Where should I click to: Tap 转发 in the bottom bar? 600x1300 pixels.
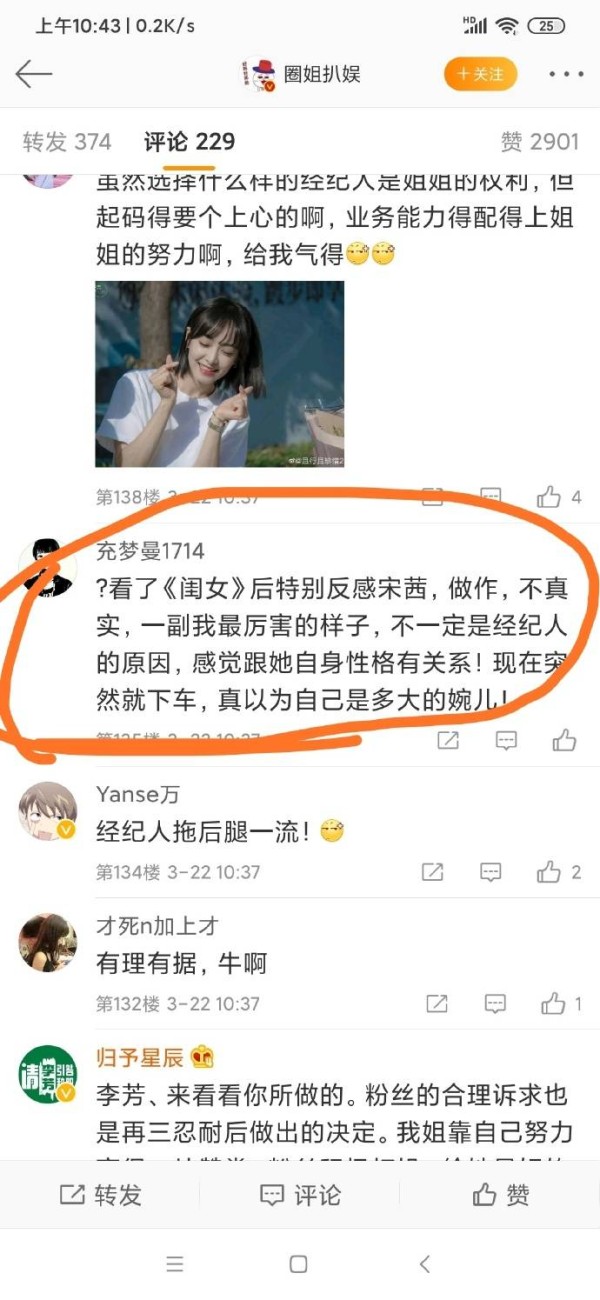point(100,1194)
